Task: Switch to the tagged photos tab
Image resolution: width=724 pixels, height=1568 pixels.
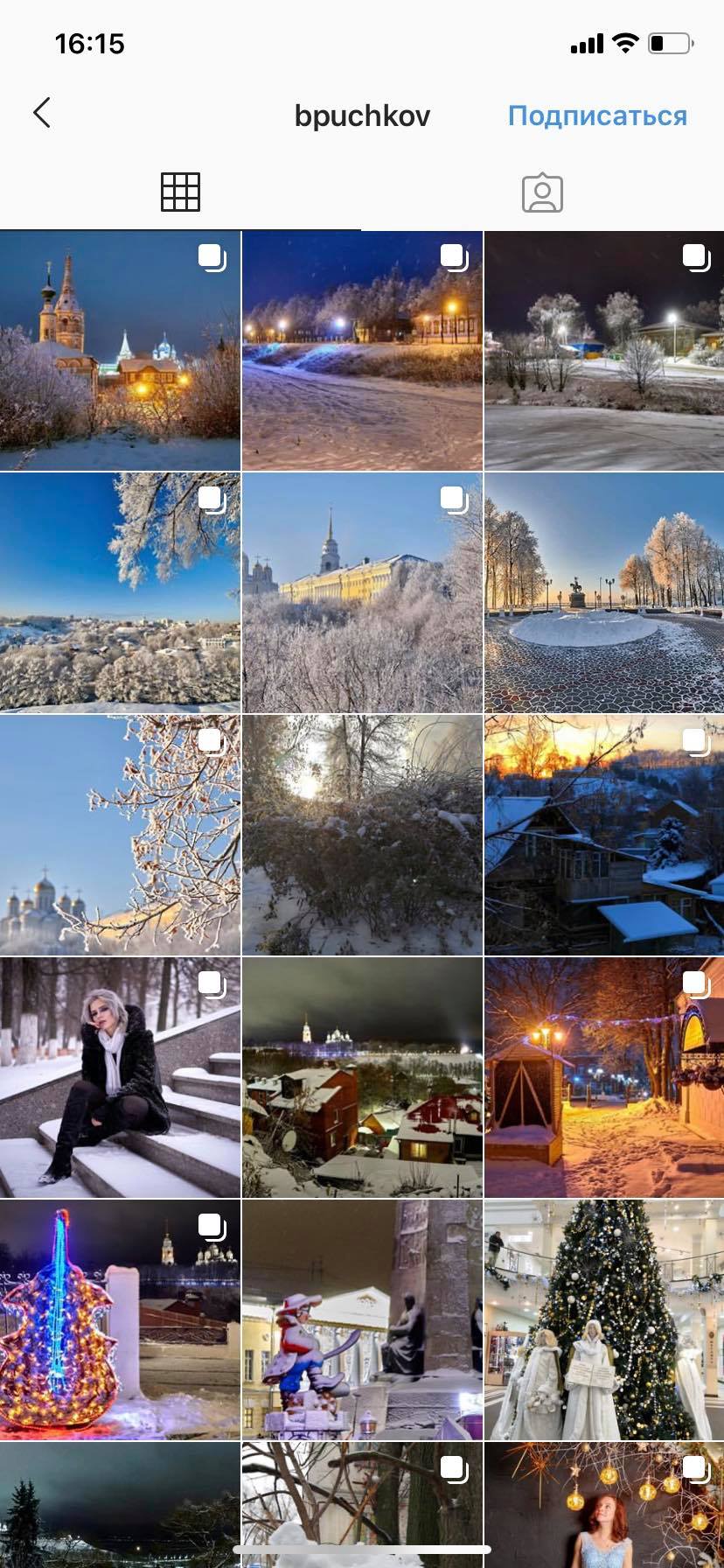Action: point(542,192)
